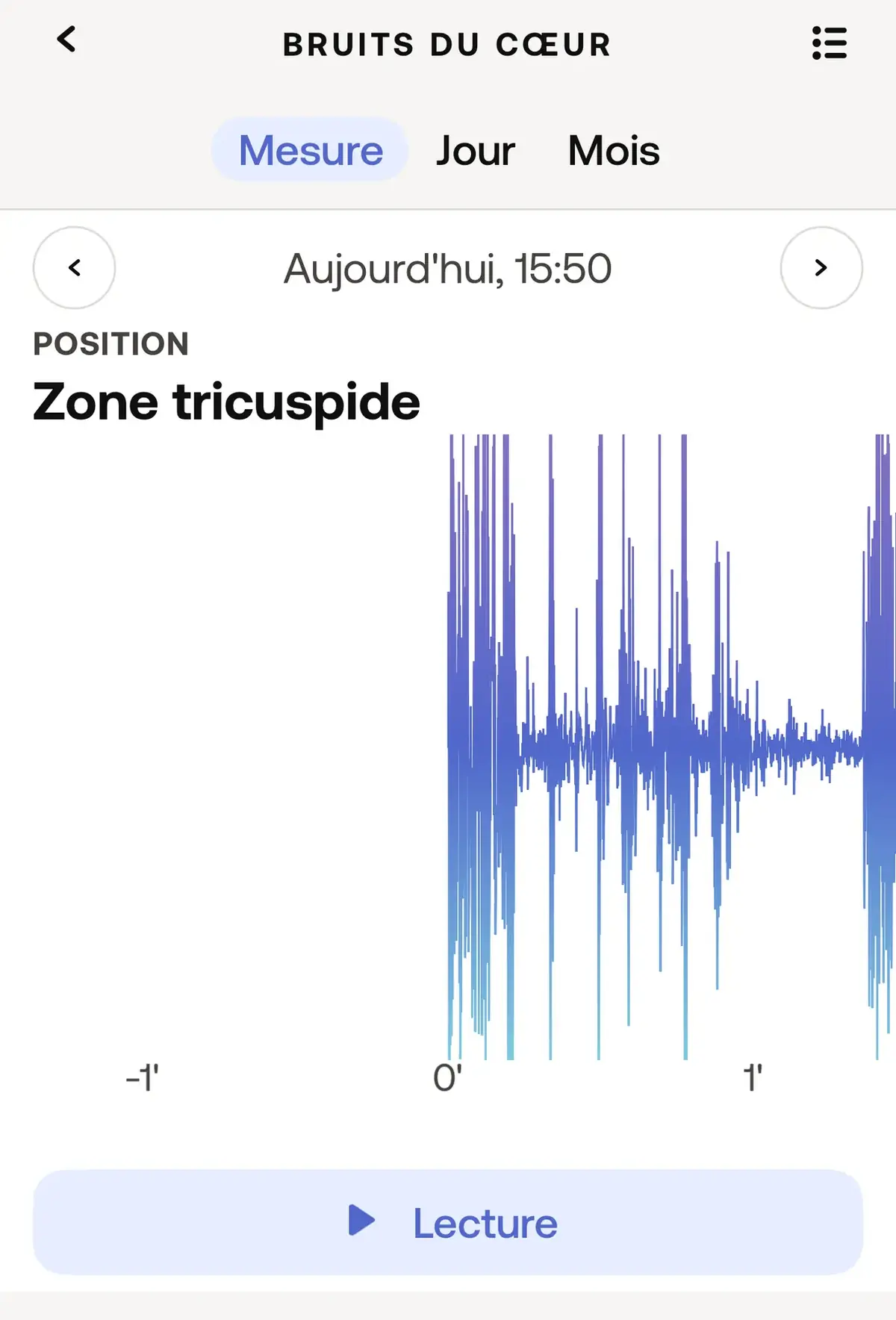Tap the list icon in top right corner

tap(829, 44)
